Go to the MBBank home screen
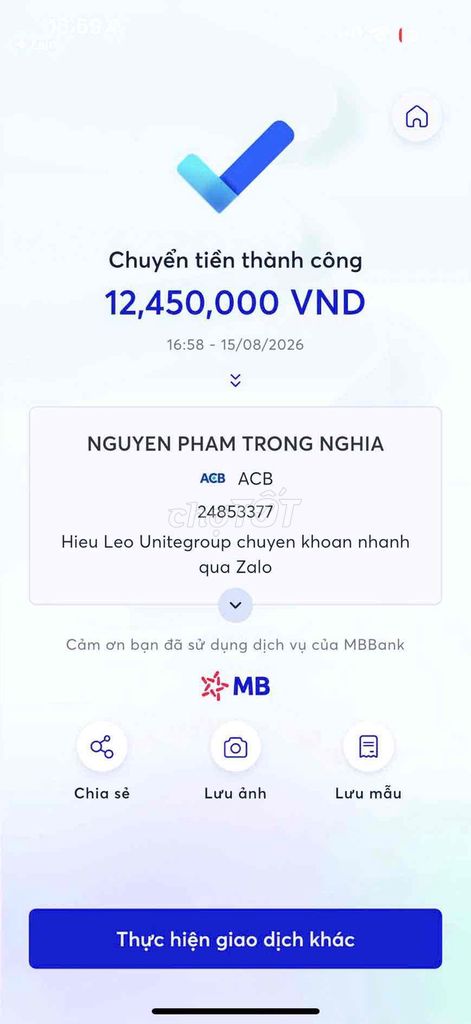 pos(417,117)
